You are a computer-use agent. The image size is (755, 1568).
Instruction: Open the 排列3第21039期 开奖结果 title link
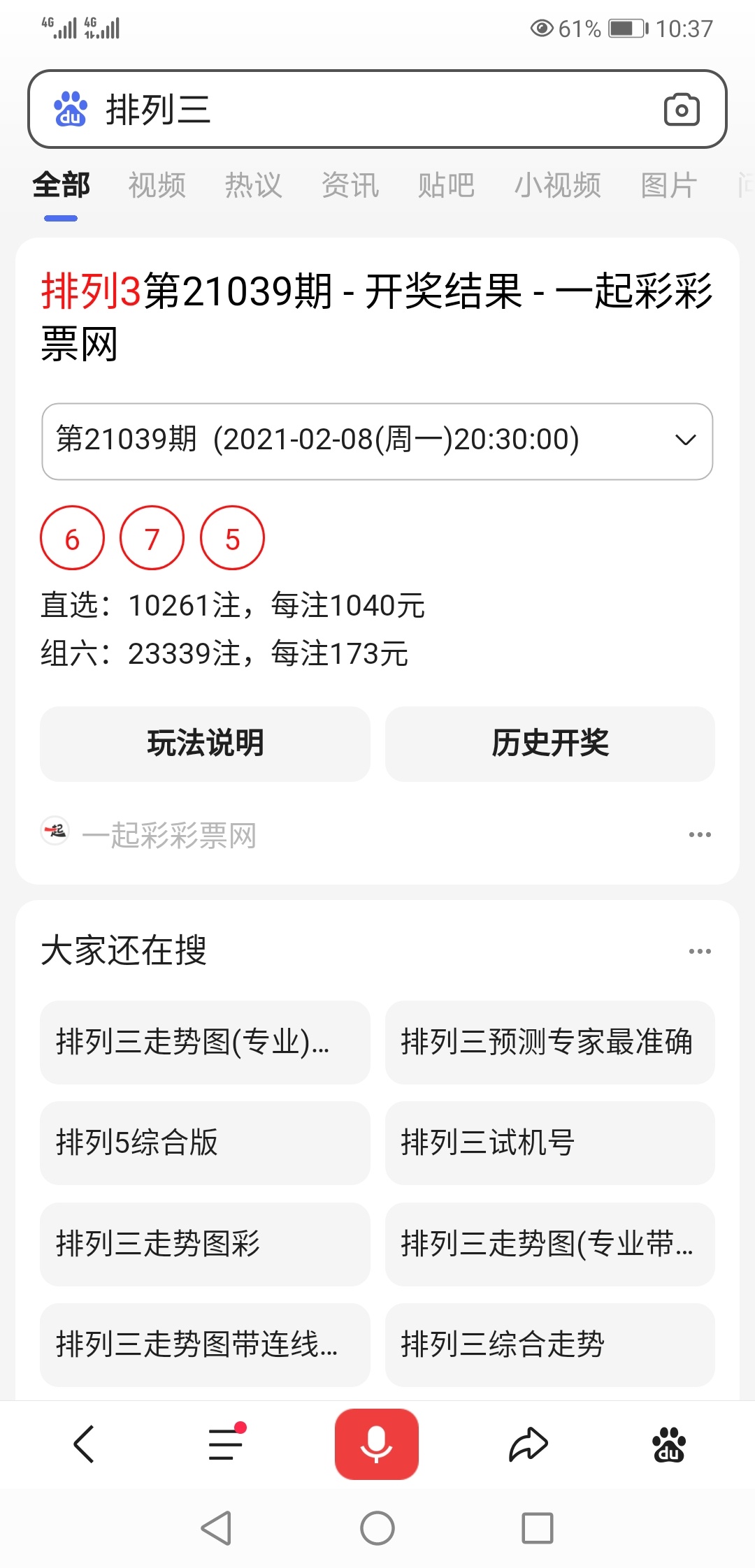pos(377,317)
